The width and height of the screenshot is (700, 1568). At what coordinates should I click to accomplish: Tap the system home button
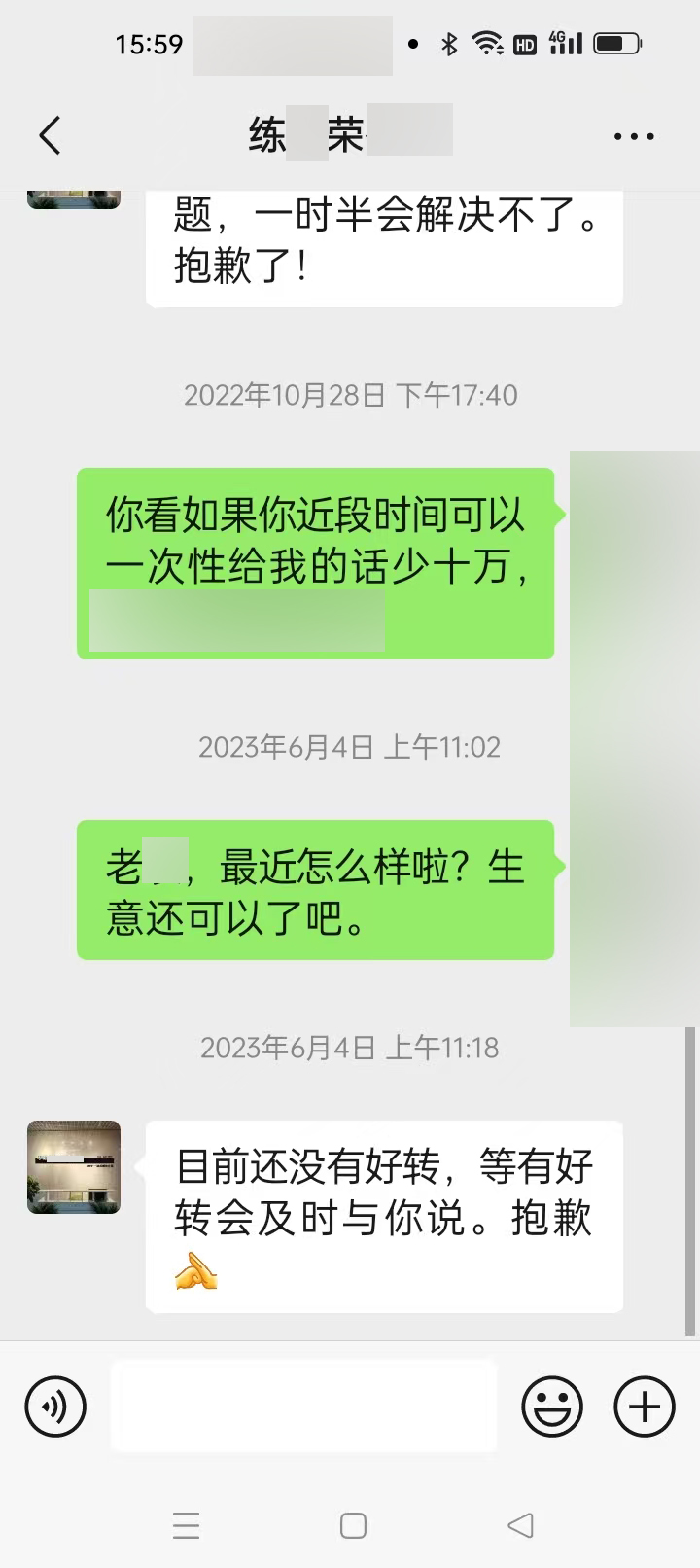pos(353,1525)
